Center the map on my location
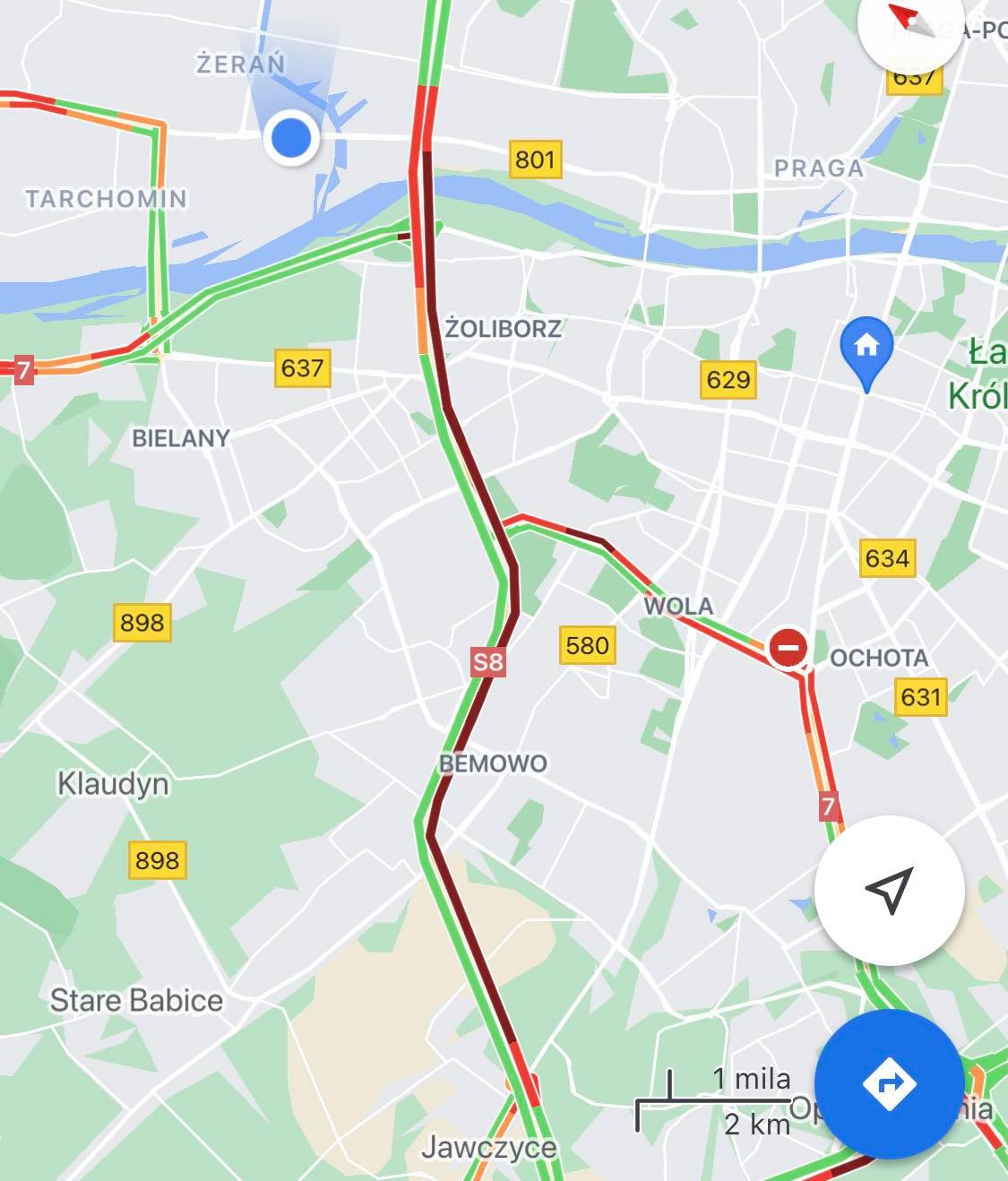Image resolution: width=1008 pixels, height=1181 pixels. [889, 890]
